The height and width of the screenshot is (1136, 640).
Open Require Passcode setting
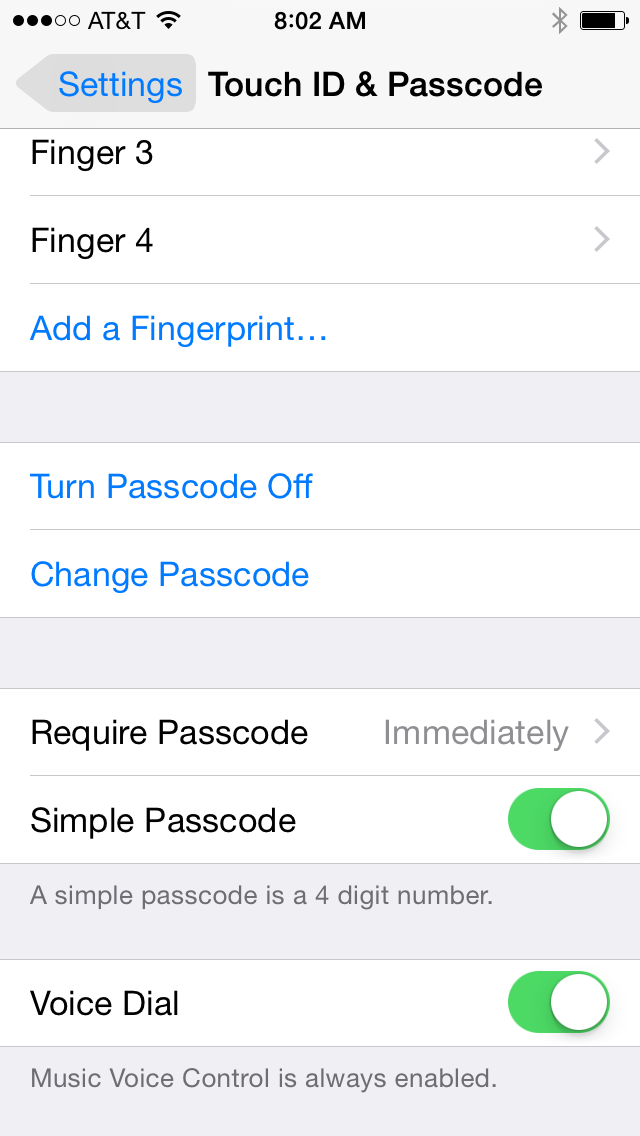tap(320, 733)
